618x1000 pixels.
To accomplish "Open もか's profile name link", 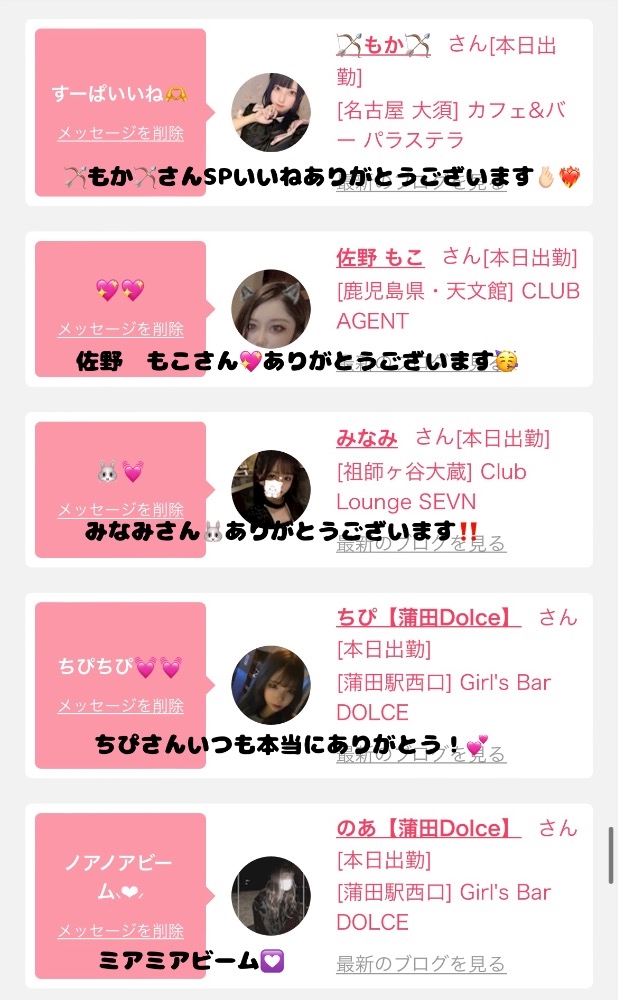I will tap(383, 46).
